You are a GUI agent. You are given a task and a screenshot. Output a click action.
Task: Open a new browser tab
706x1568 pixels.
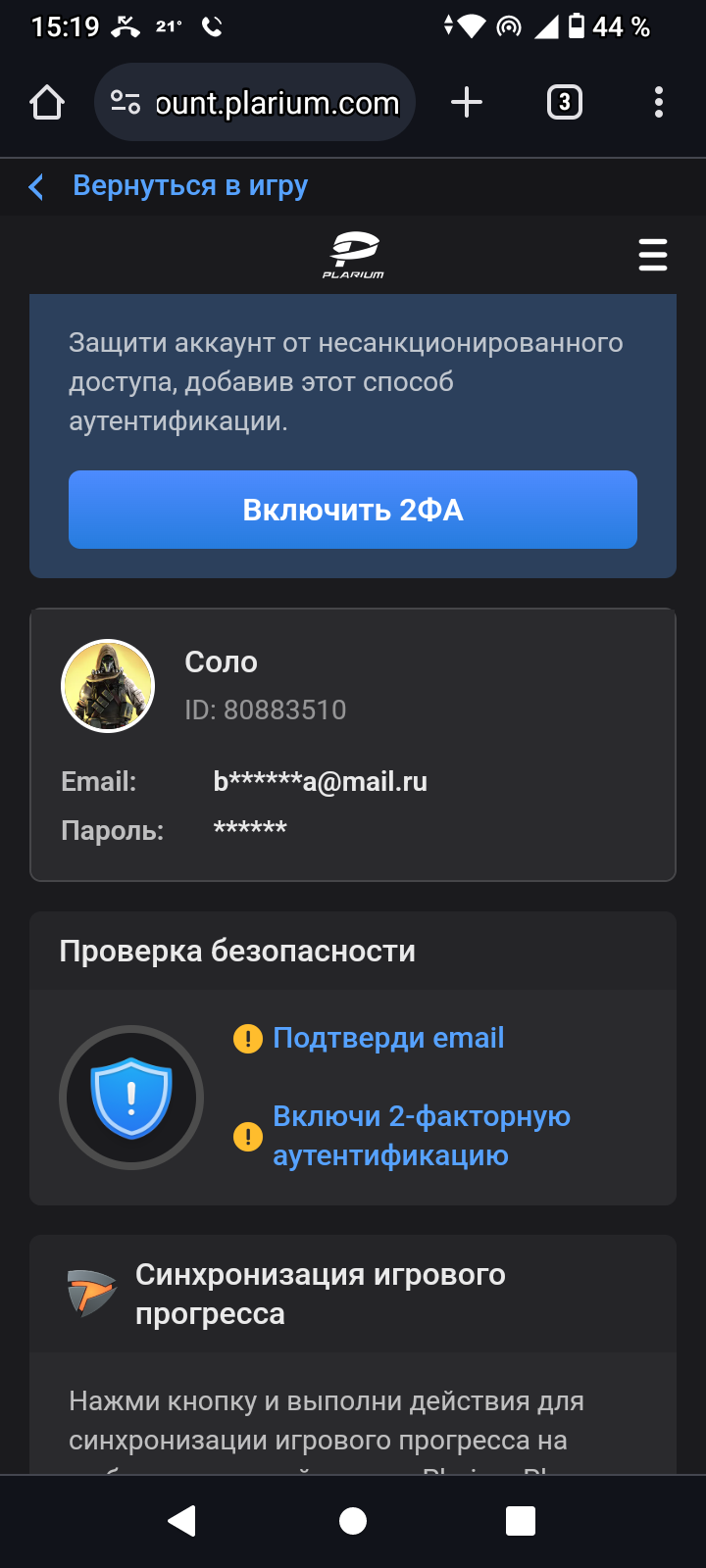coord(467,102)
